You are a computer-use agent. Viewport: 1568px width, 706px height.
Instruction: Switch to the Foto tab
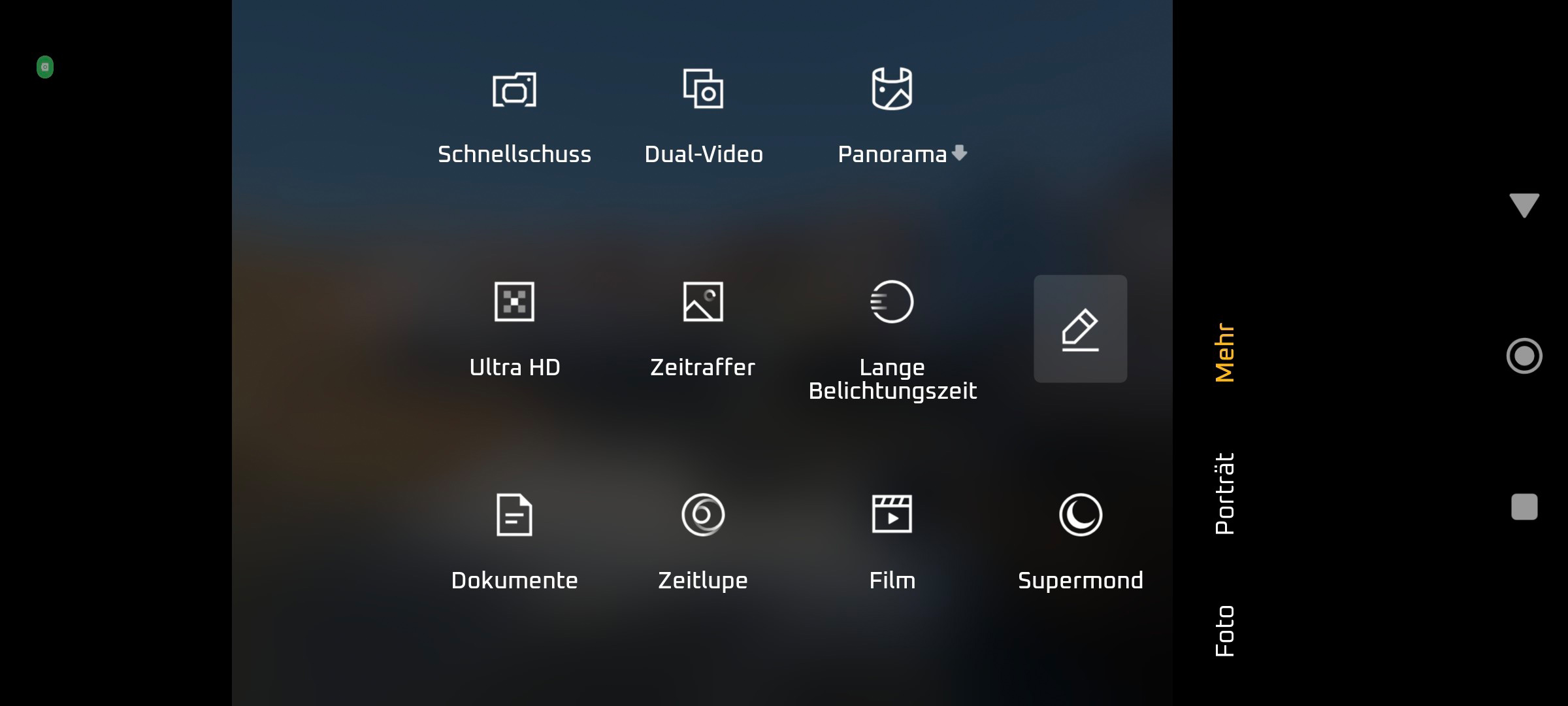click(x=1224, y=631)
